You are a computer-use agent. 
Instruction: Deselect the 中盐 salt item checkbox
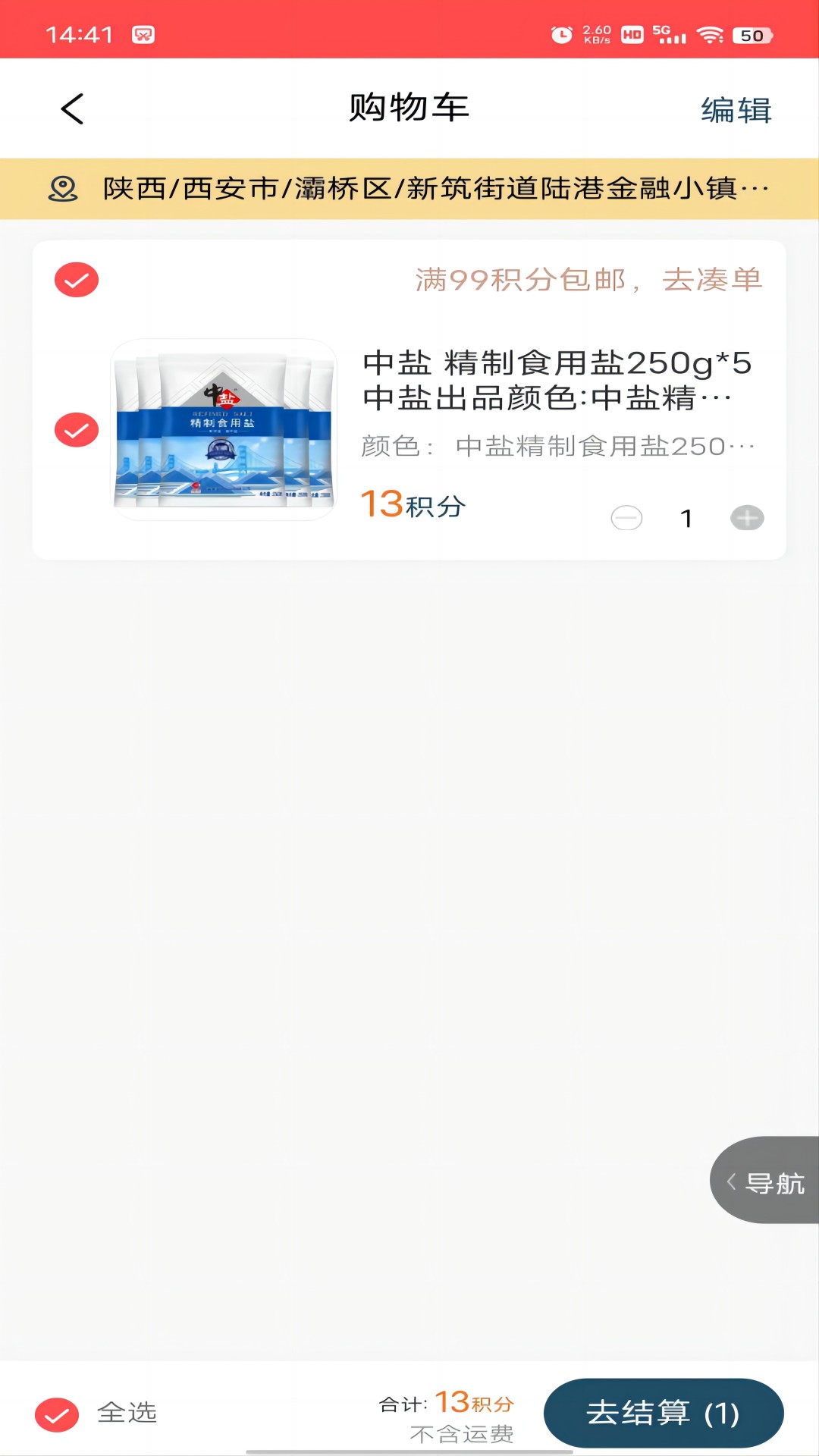point(77,430)
